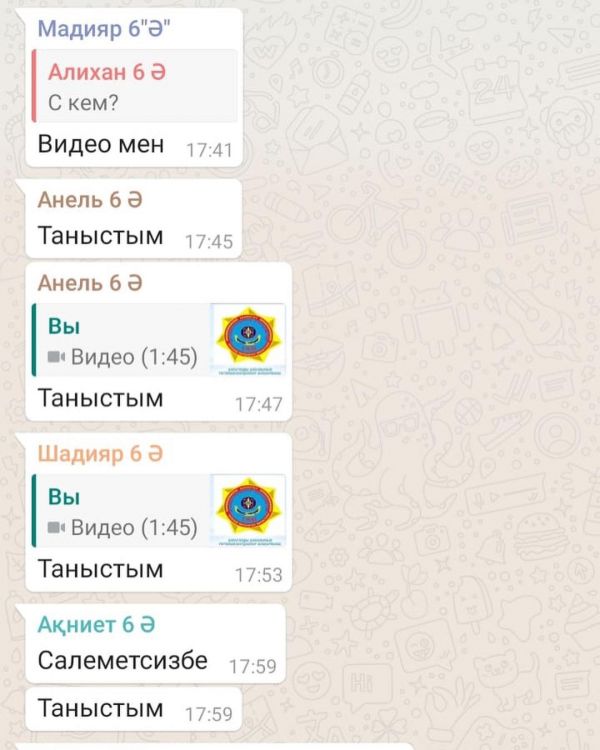Select sender name Шадияр 6 Ә
Viewport: 600px width, 750px height.
tap(100, 454)
